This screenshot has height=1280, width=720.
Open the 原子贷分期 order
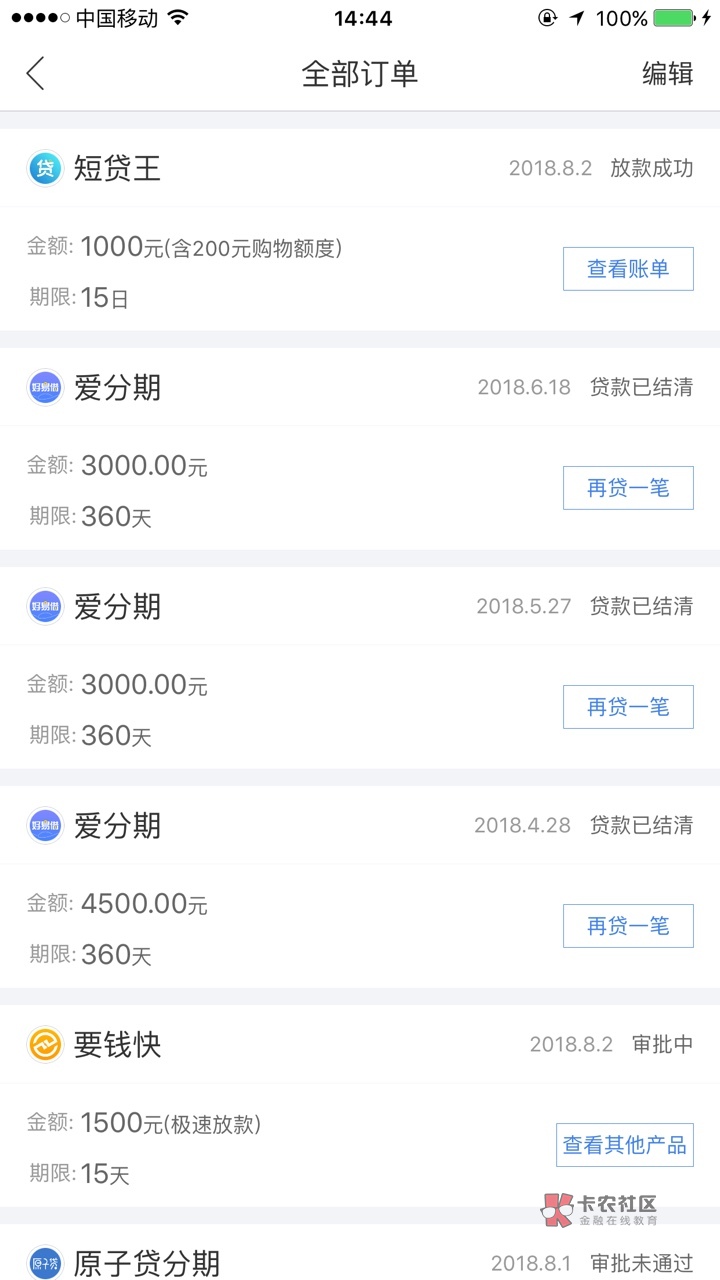(x=360, y=1253)
